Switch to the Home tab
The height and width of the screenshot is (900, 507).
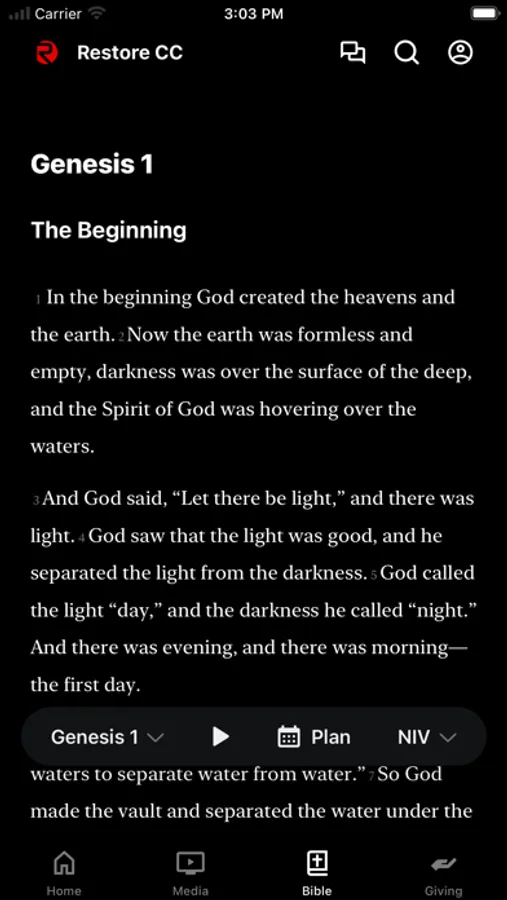[x=64, y=874]
